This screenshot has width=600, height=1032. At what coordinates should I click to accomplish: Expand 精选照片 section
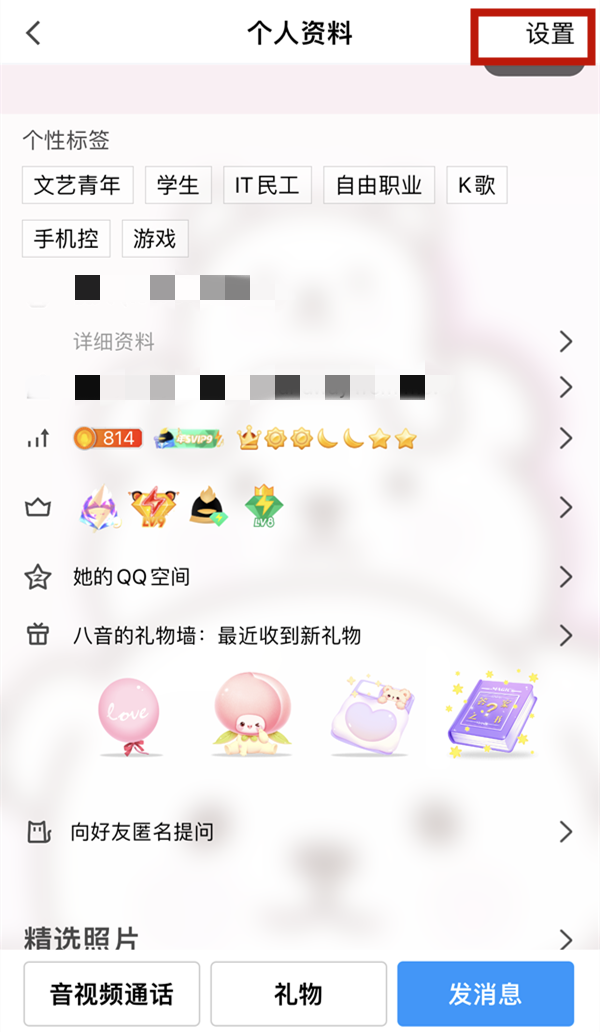tap(300, 938)
